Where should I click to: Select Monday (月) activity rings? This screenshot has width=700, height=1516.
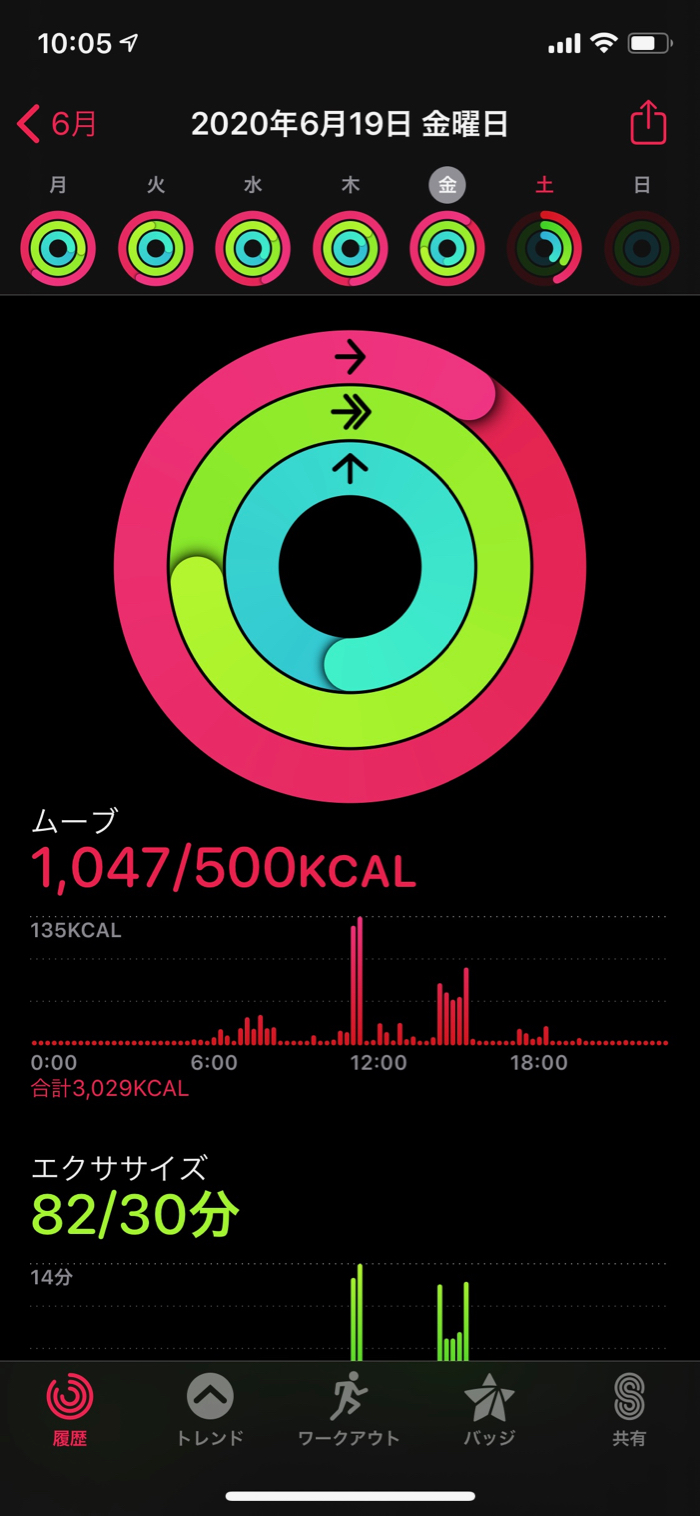58,248
